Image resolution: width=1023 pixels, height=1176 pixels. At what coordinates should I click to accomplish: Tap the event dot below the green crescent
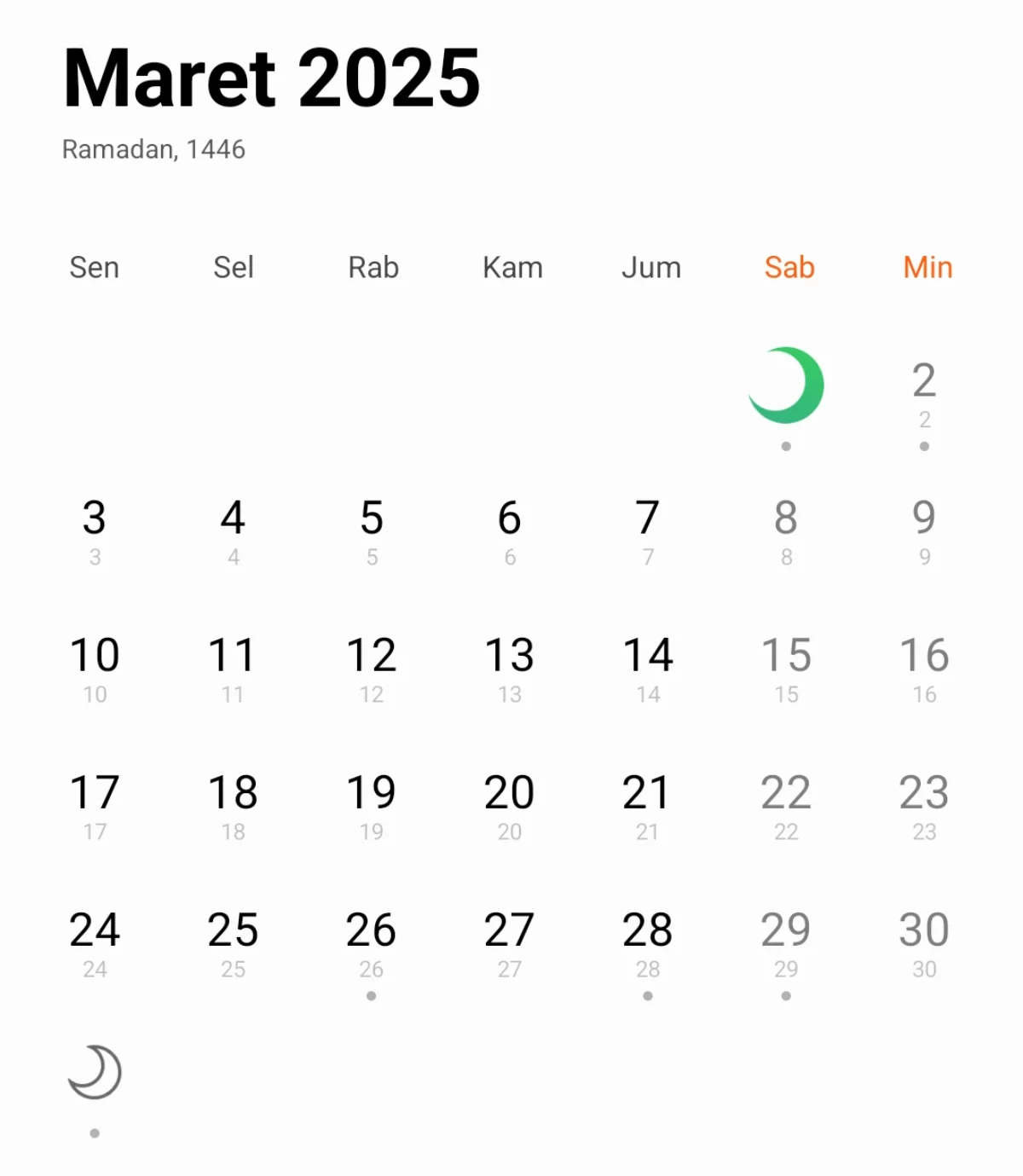[785, 444]
